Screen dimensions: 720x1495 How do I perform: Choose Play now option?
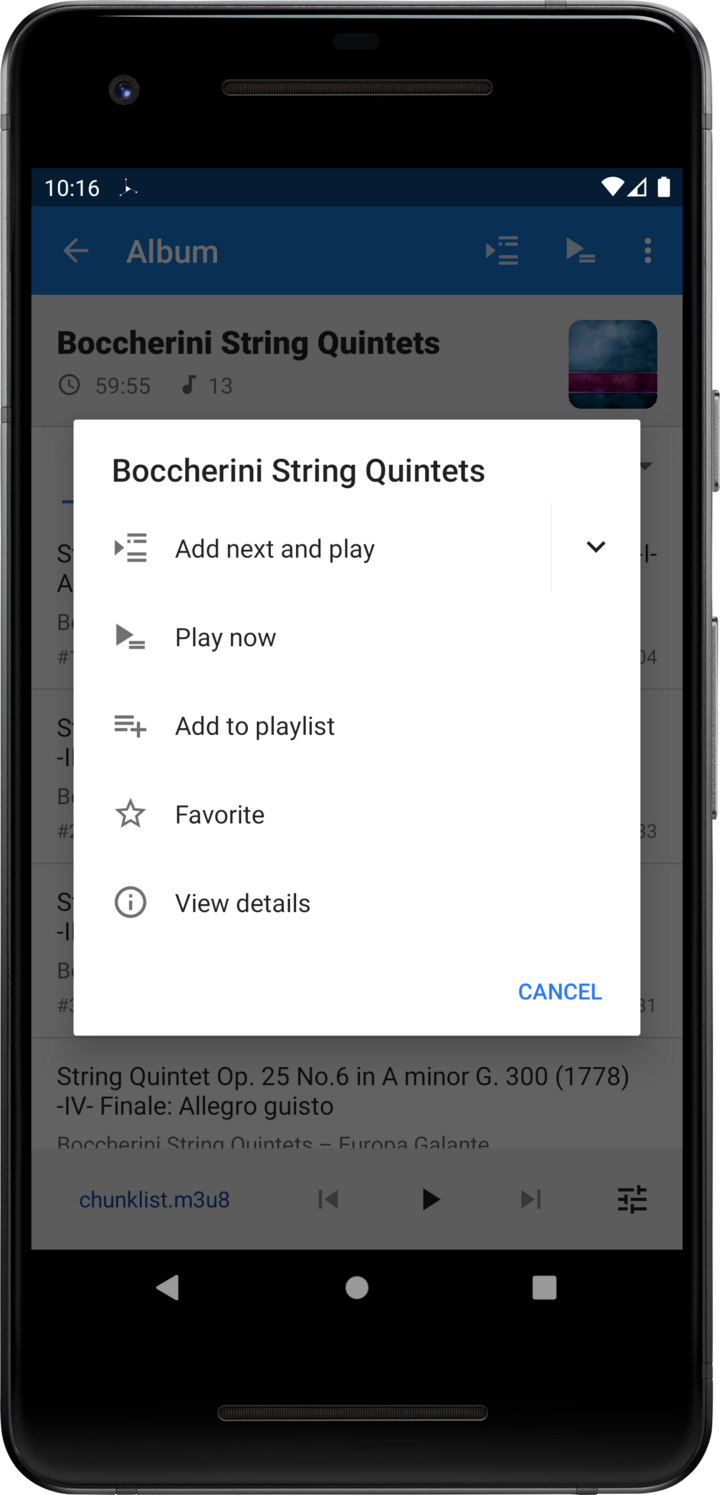[226, 638]
